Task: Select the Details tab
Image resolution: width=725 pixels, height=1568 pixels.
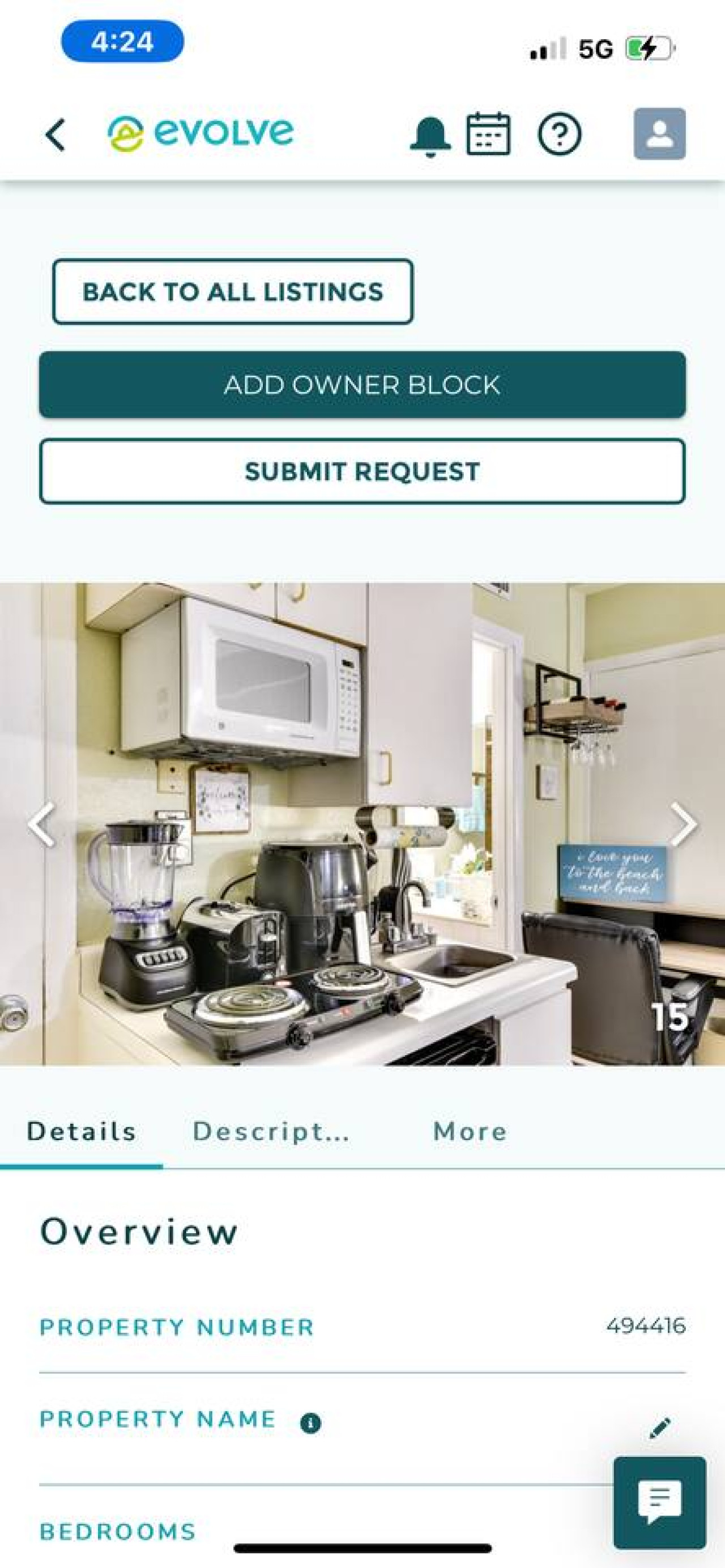Action: pos(82,1132)
